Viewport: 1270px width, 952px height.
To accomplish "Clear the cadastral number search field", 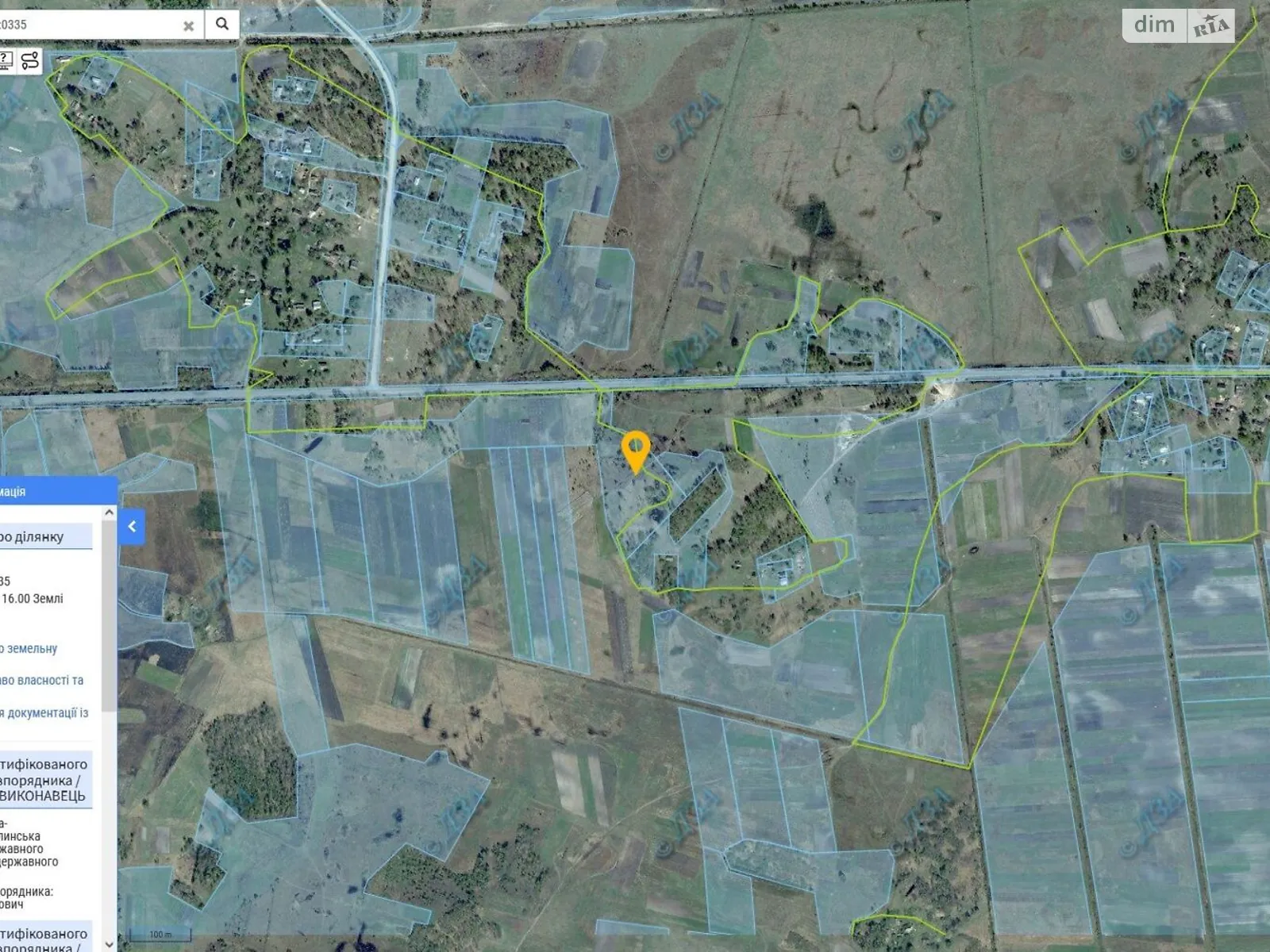I will tap(188, 25).
